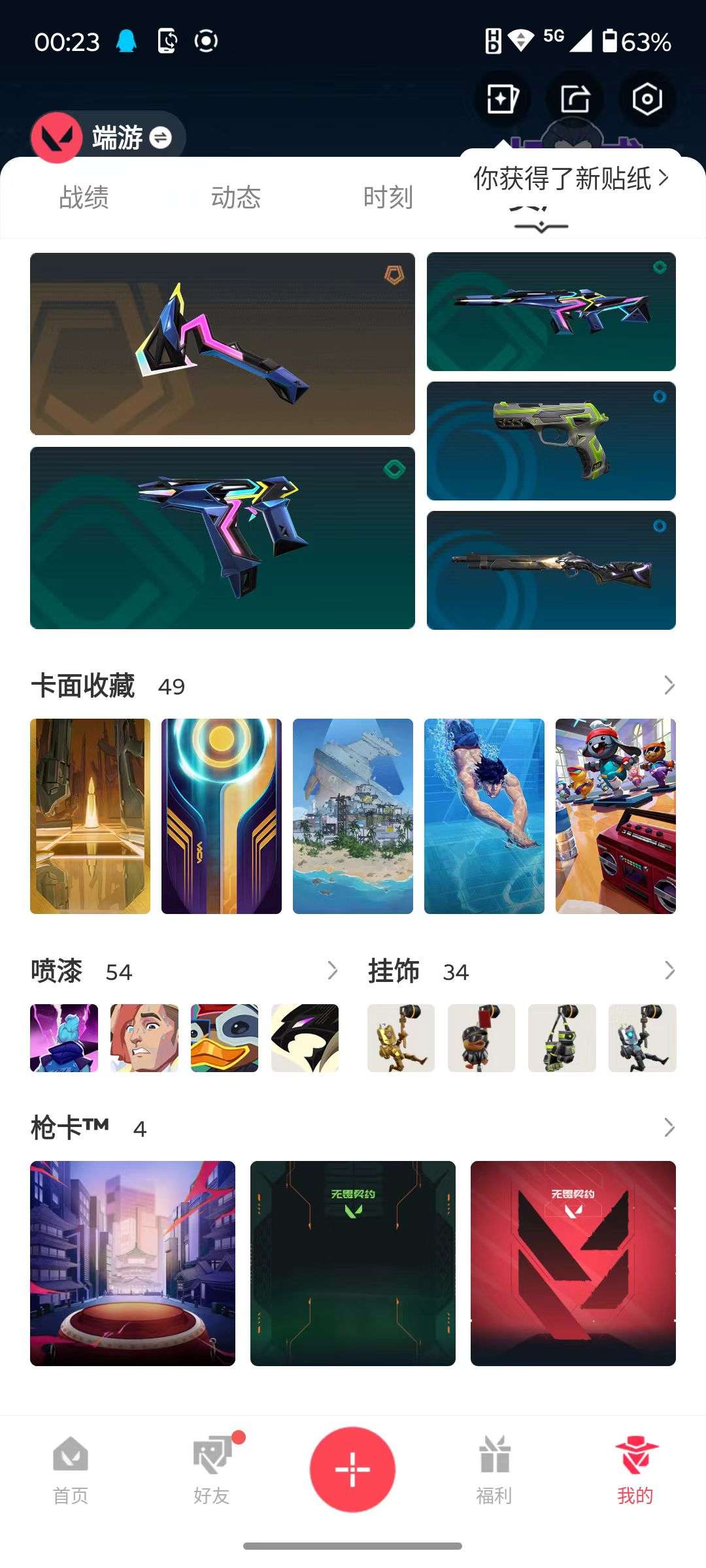
Task: Expand the 卡面收藏 collection via its chevron
Action: 668,686
